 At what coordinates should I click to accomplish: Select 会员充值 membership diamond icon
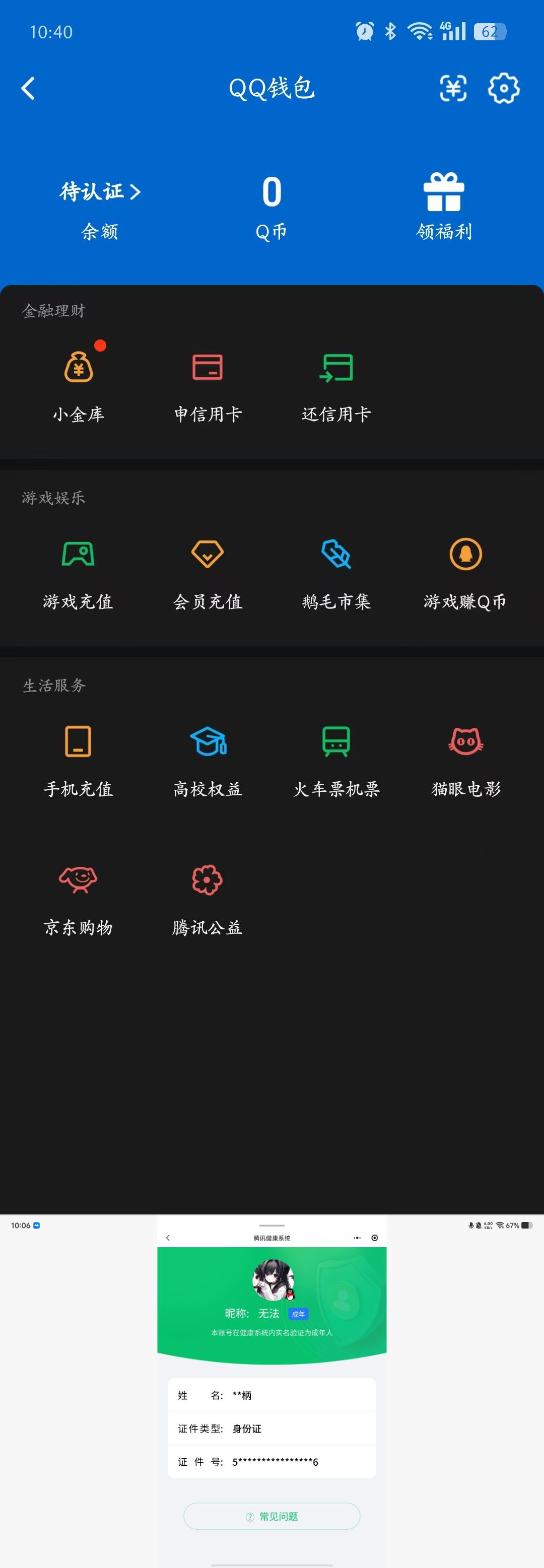point(208,554)
